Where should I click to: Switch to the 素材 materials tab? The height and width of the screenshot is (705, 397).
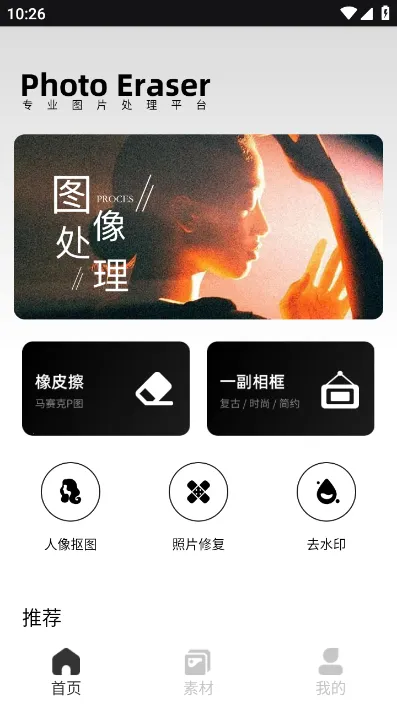198,672
